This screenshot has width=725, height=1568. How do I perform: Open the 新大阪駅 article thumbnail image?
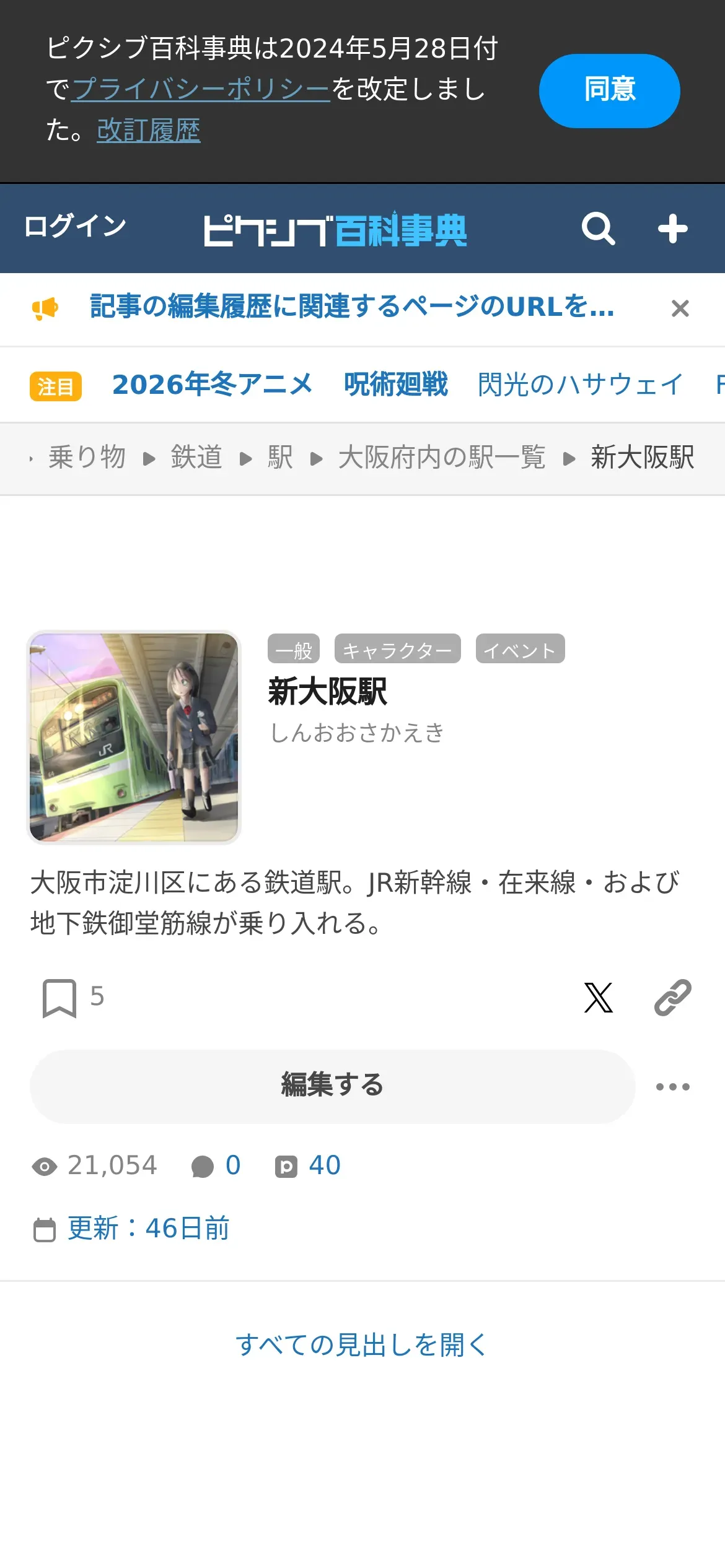point(134,737)
